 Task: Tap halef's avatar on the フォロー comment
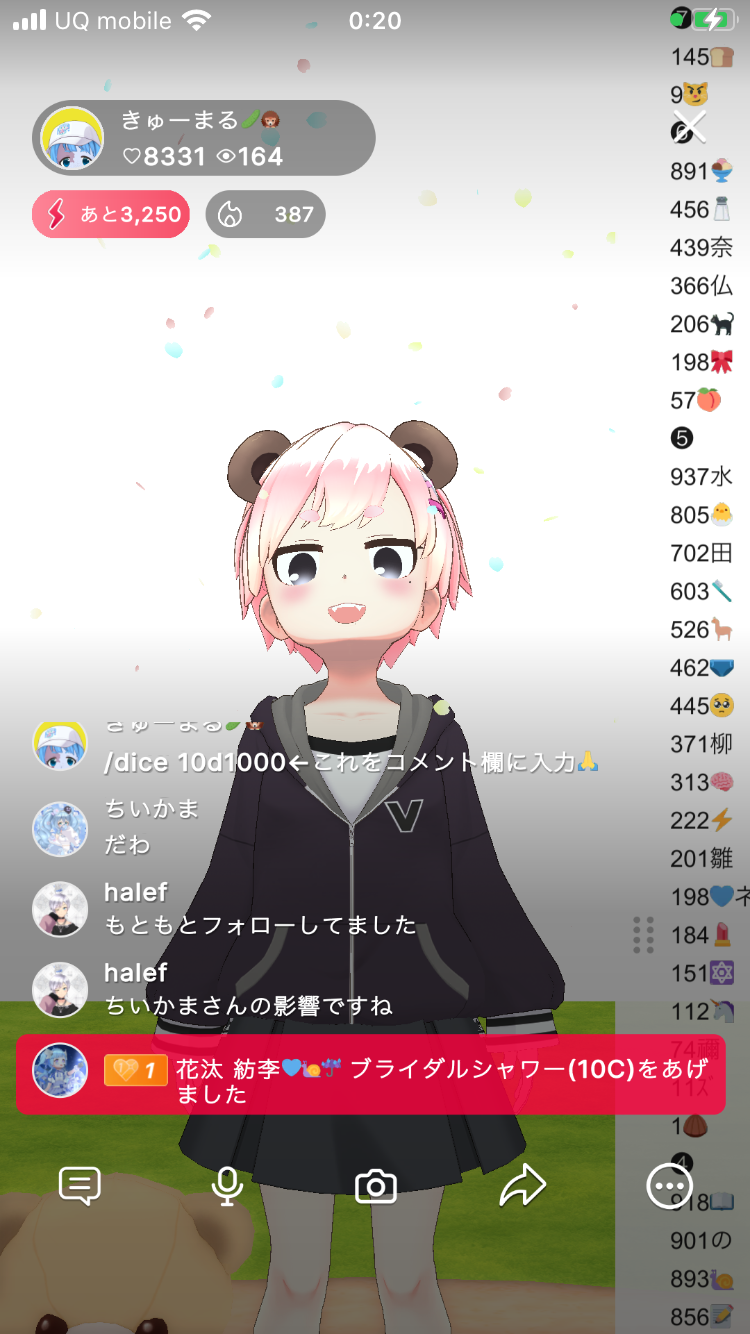(x=60, y=908)
